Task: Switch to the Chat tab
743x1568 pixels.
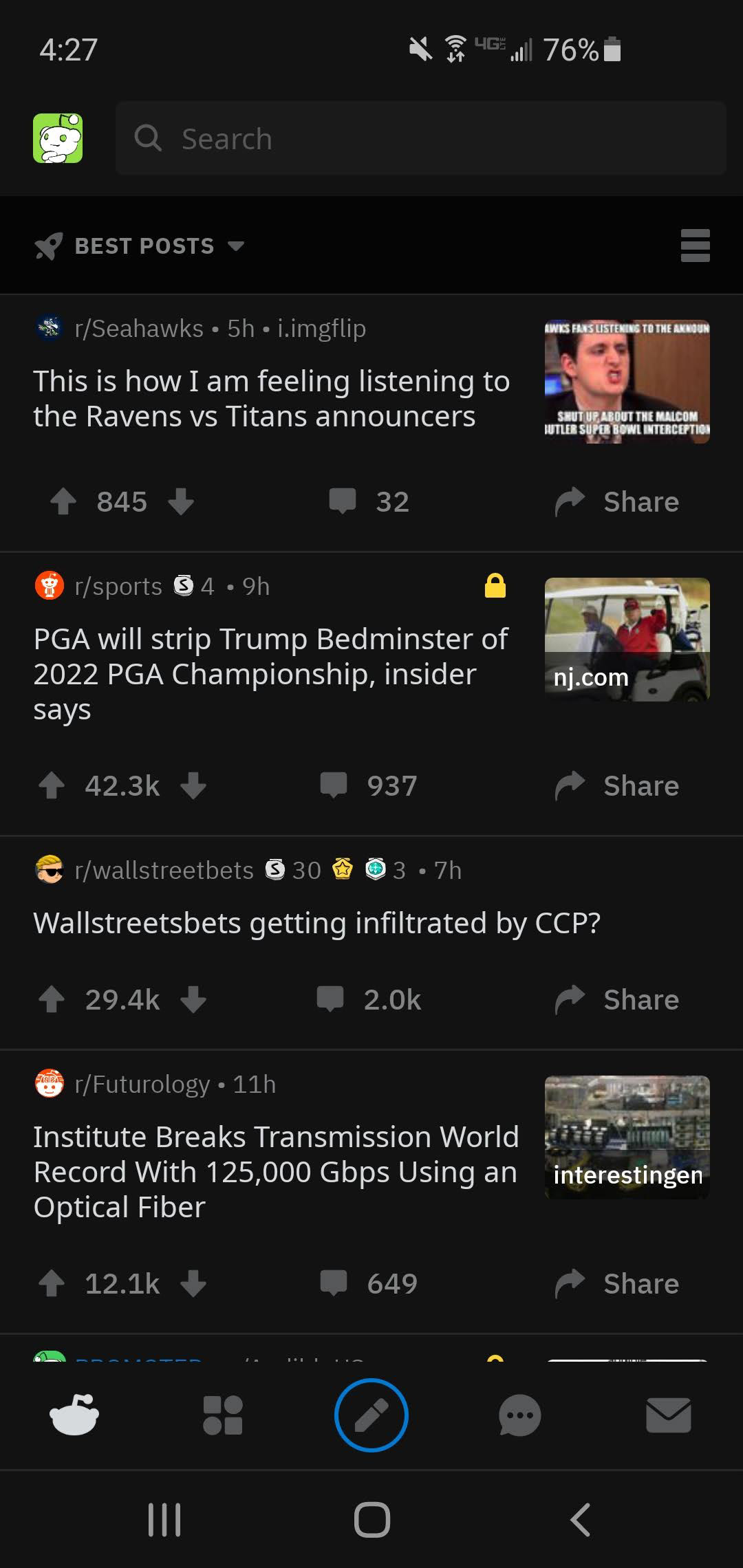Action: (x=520, y=1415)
